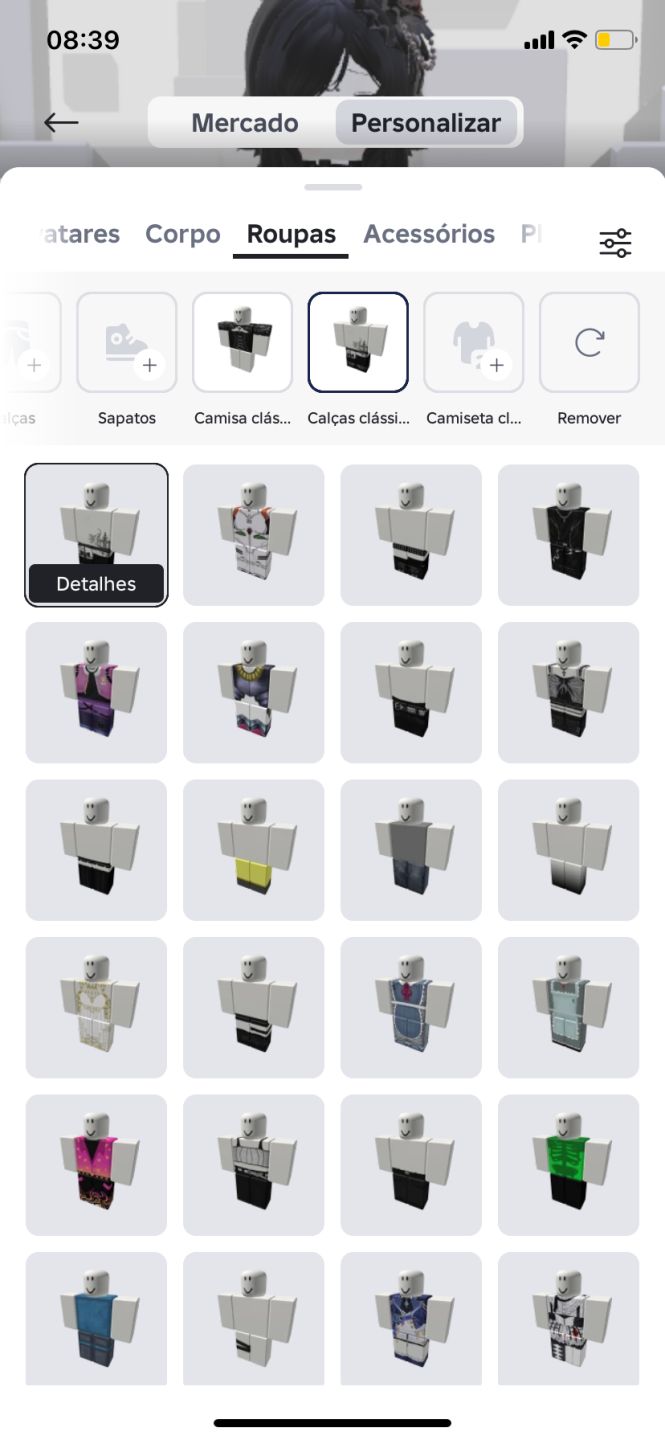
Task: Add an item in Sapatos slot
Action: [127, 342]
